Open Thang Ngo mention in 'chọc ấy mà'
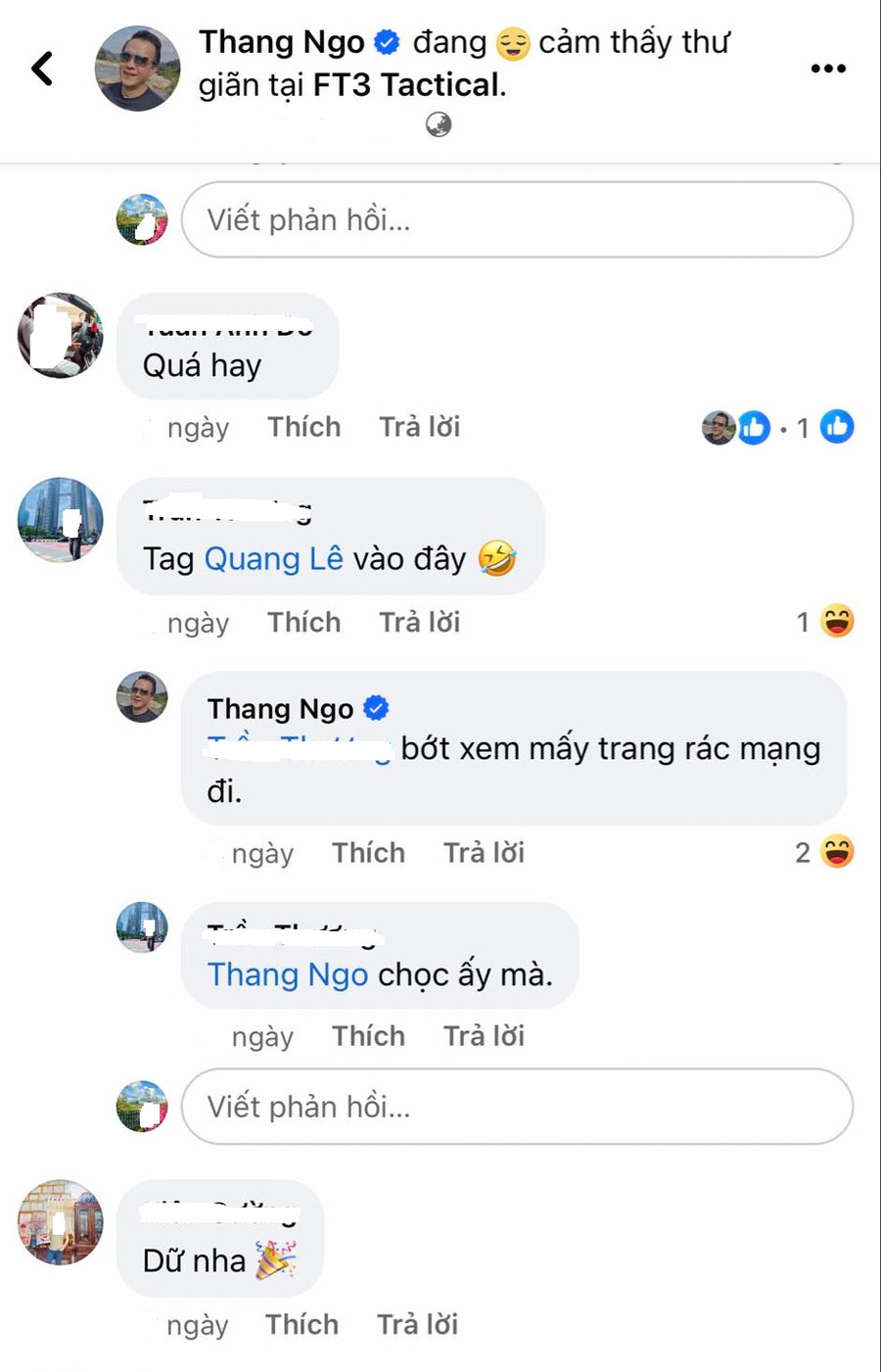Viewport: 881px width, 1372px height. point(288,975)
